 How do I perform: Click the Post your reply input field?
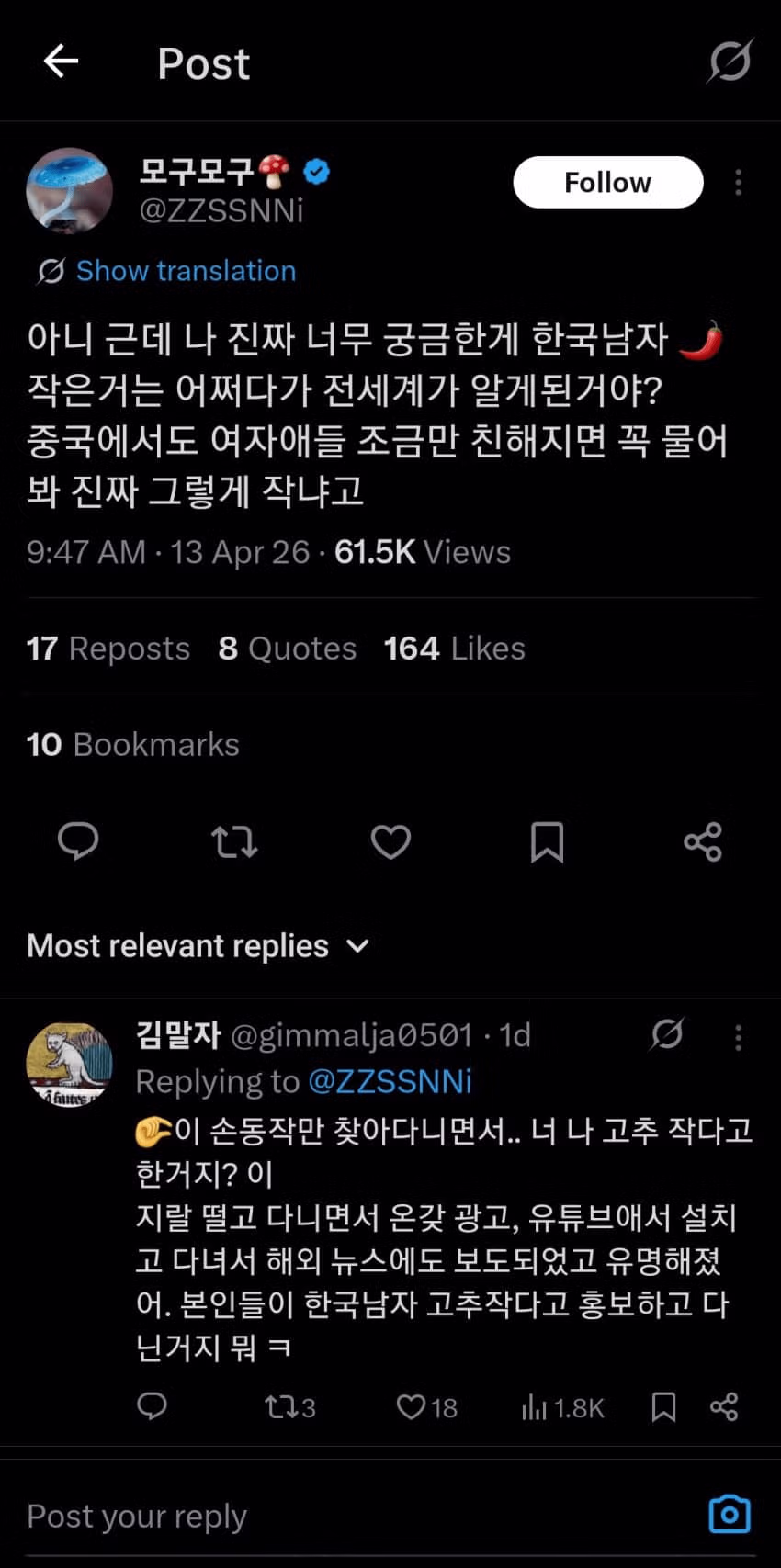pyautogui.click(x=136, y=1516)
